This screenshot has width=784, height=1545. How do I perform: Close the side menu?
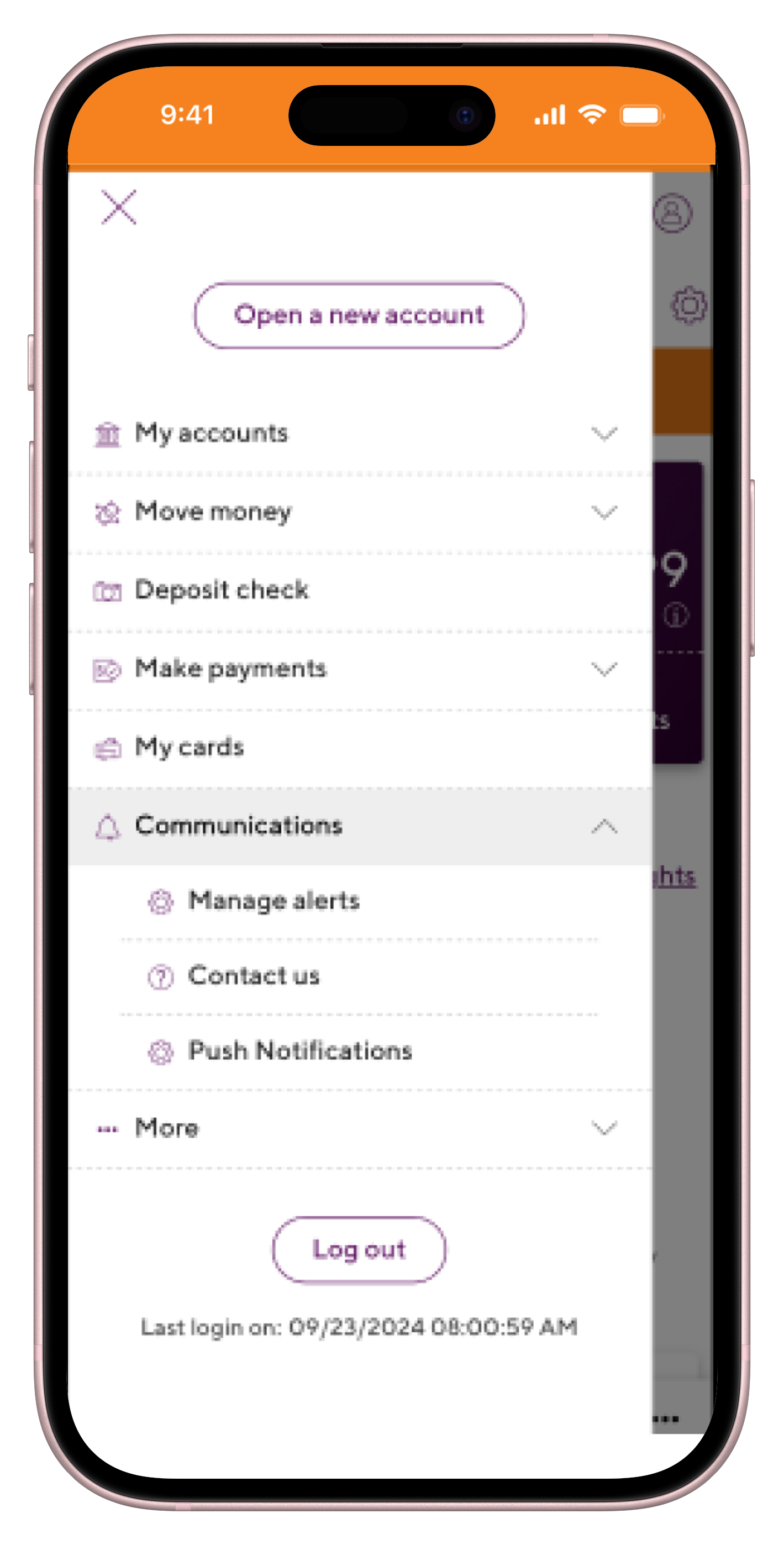(119, 208)
